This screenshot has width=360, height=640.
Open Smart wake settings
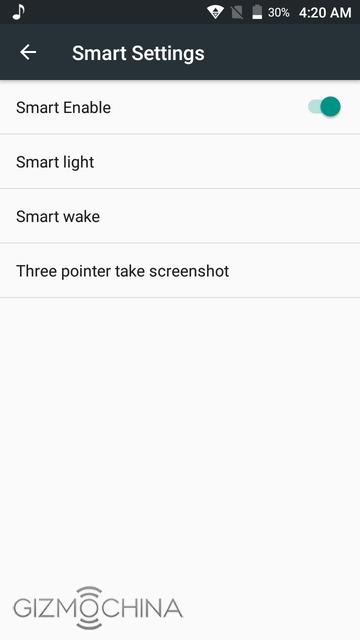[x=180, y=216]
